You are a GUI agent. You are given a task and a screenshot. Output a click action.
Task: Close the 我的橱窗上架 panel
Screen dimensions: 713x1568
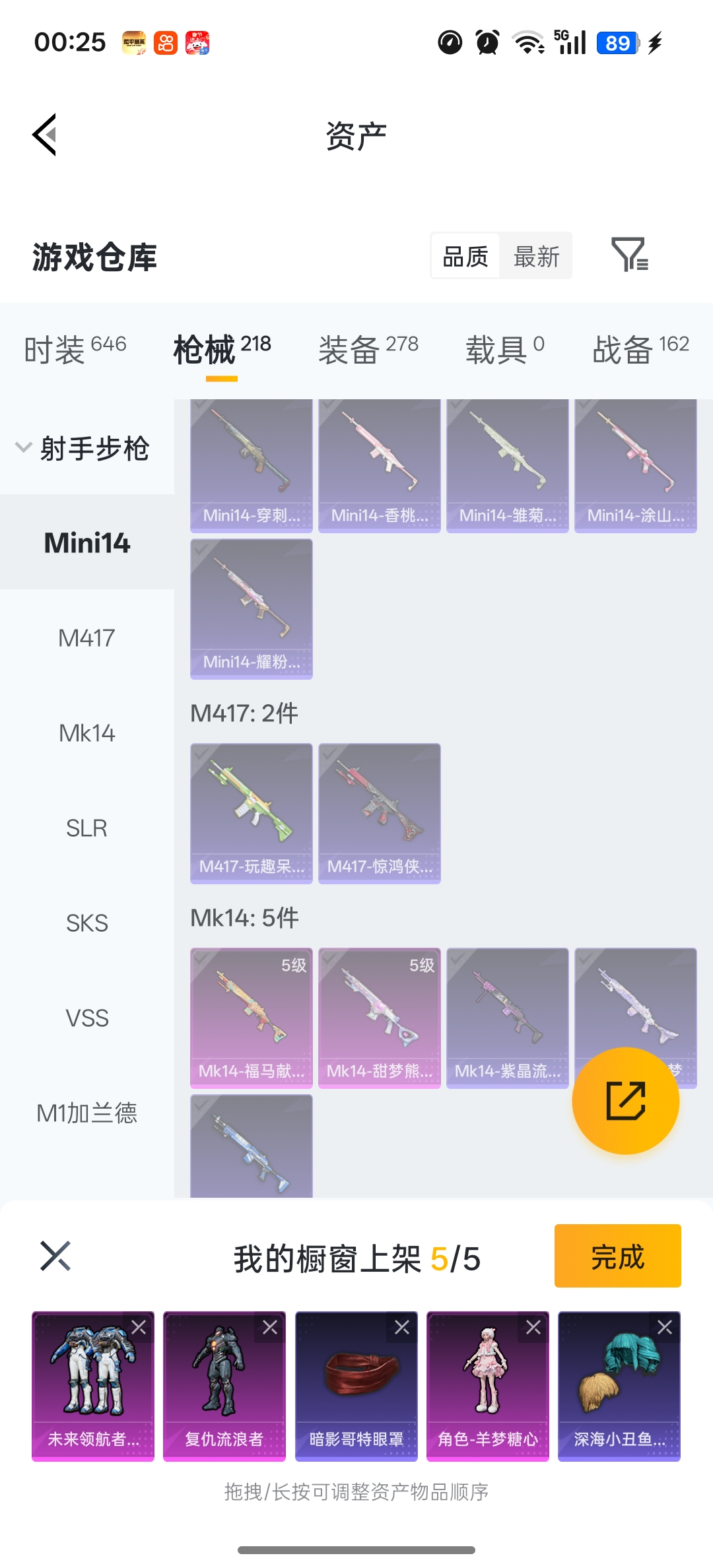click(55, 1256)
